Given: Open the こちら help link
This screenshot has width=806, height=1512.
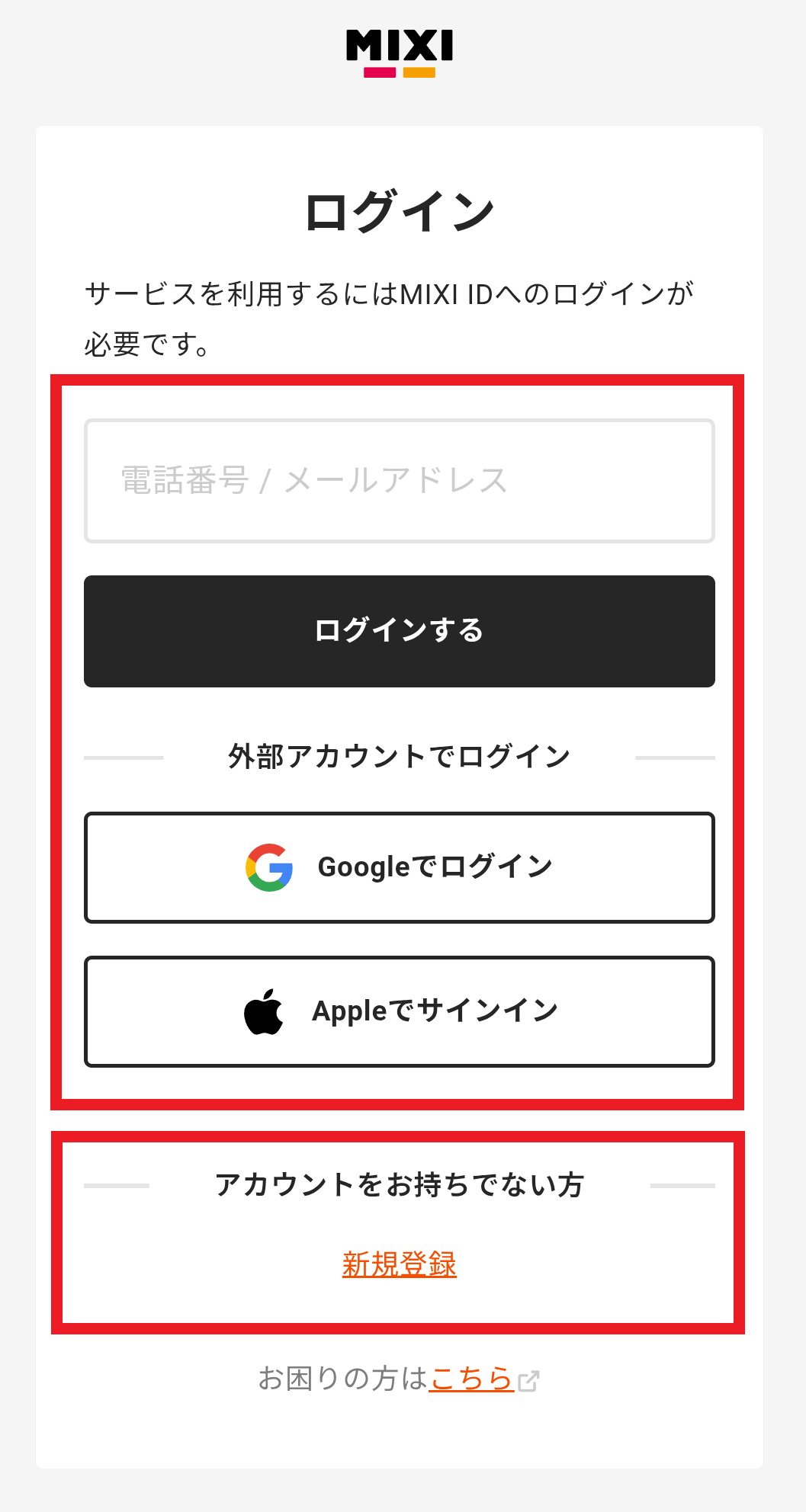Looking at the screenshot, I should coord(471,1379).
